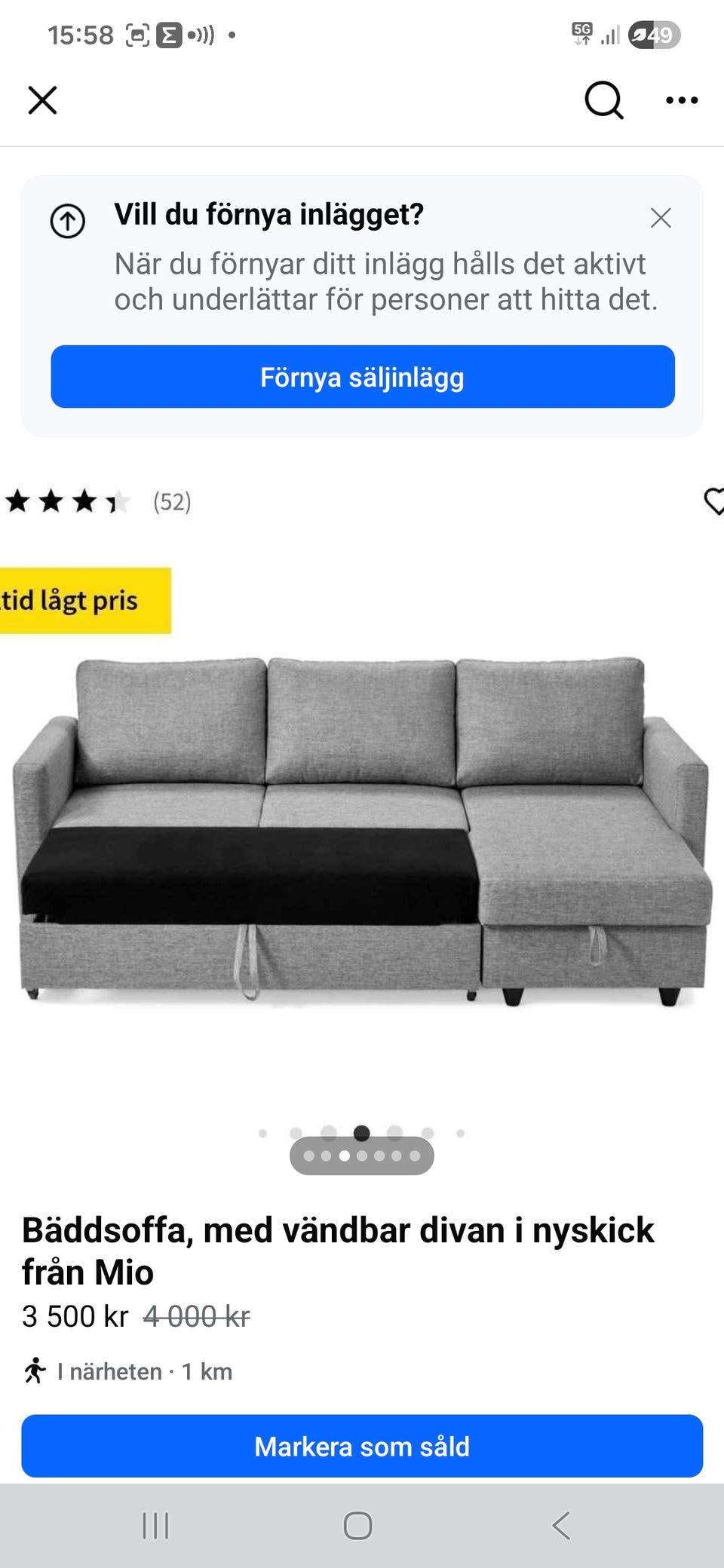Dismiss the renewal suggestion banner
This screenshot has height=1568, width=724.
(661, 217)
